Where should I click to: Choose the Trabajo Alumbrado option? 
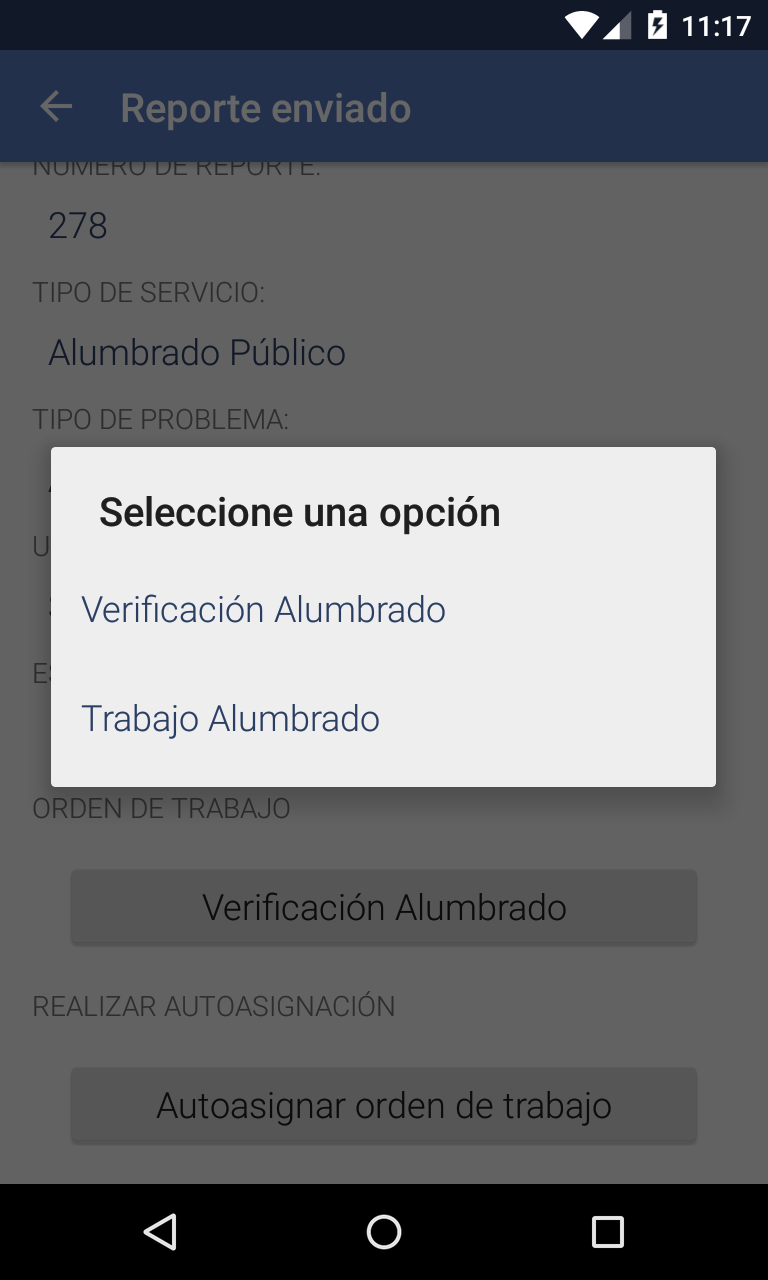(383, 718)
